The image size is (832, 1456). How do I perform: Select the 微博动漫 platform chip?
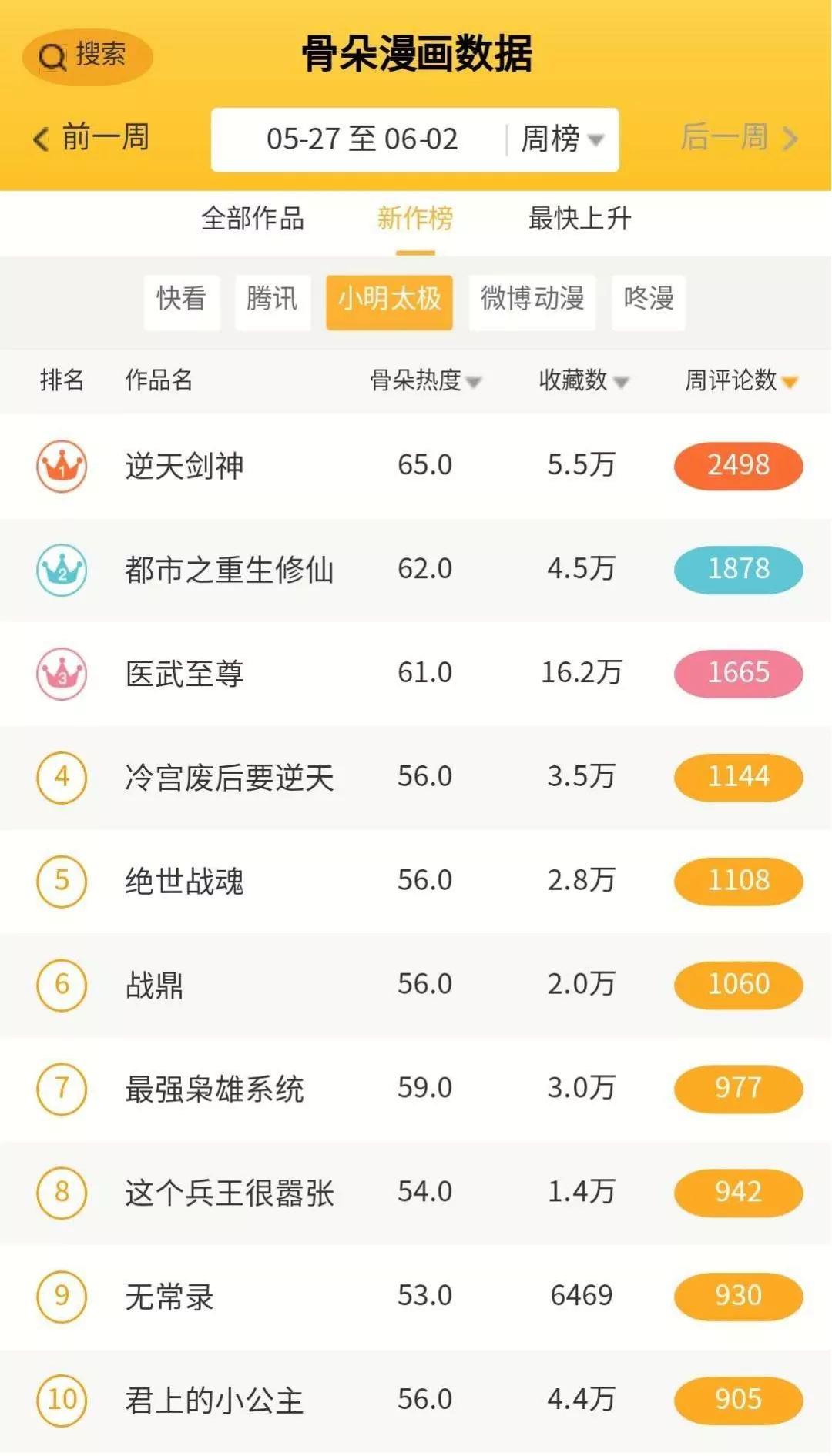(x=532, y=299)
